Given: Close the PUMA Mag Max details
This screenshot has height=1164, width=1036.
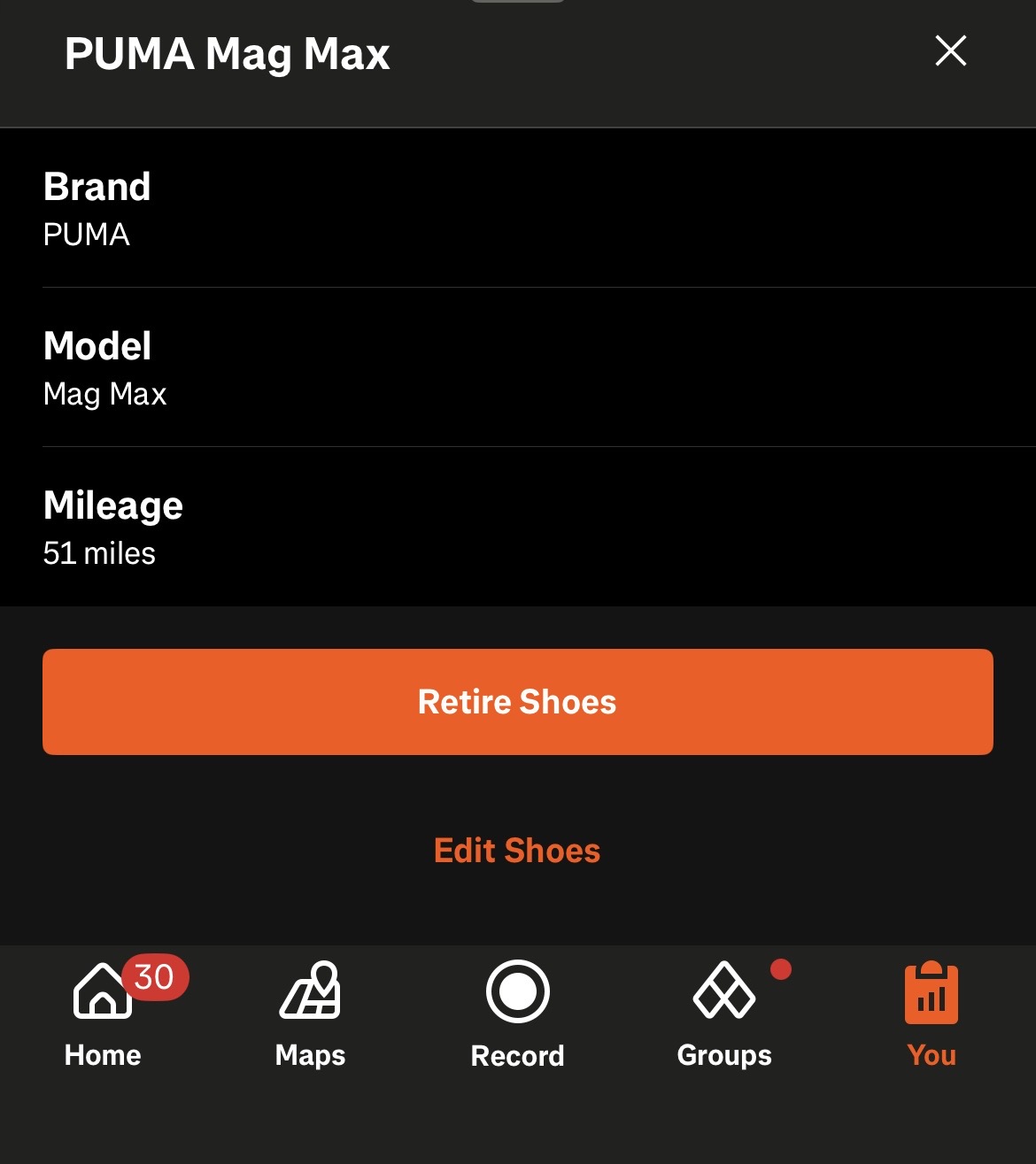Looking at the screenshot, I should pyautogui.click(x=950, y=51).
